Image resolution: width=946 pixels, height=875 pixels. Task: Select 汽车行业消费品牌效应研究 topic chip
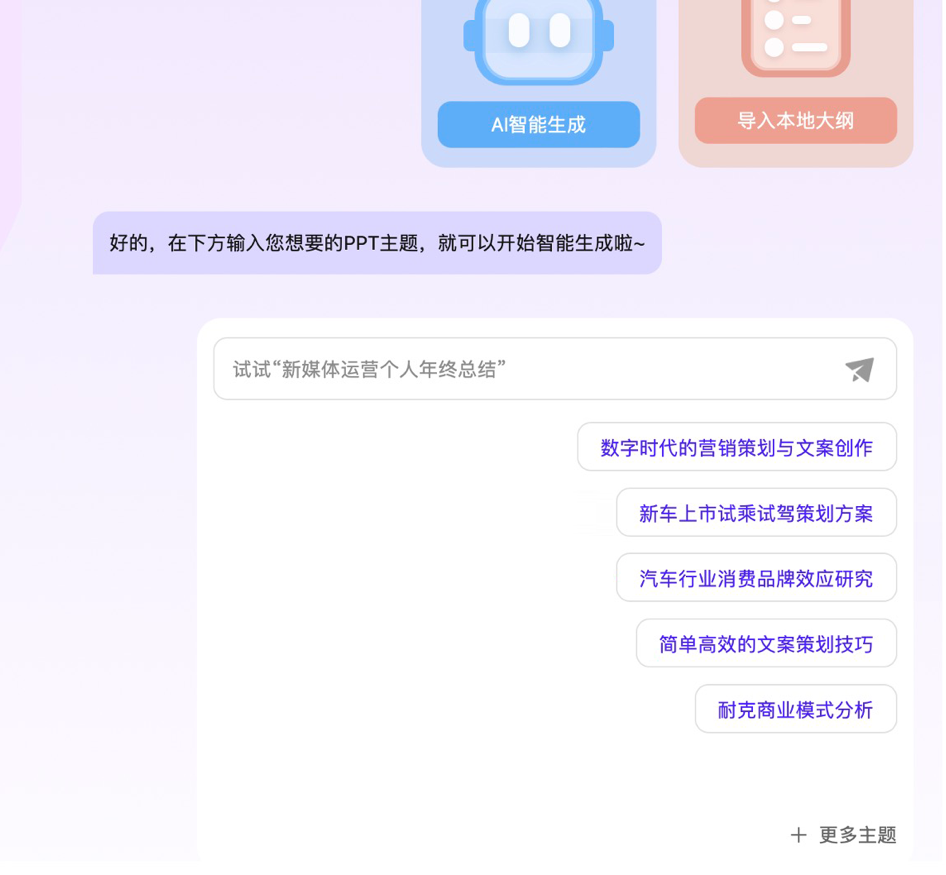756,579
